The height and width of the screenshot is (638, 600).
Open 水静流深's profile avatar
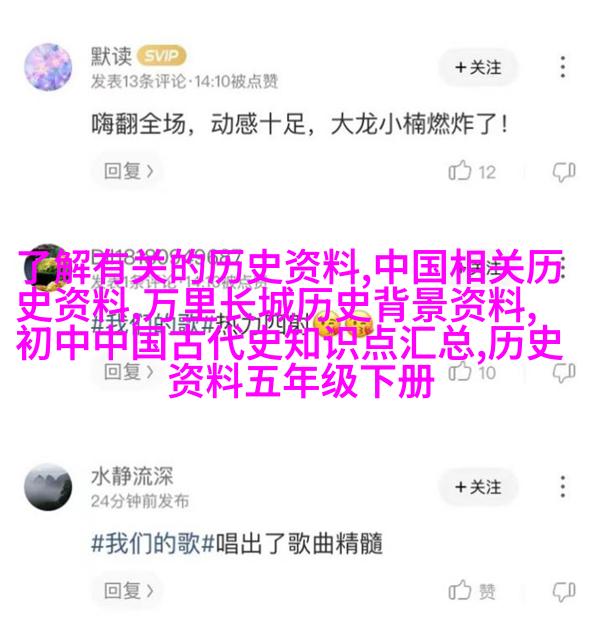48,488
